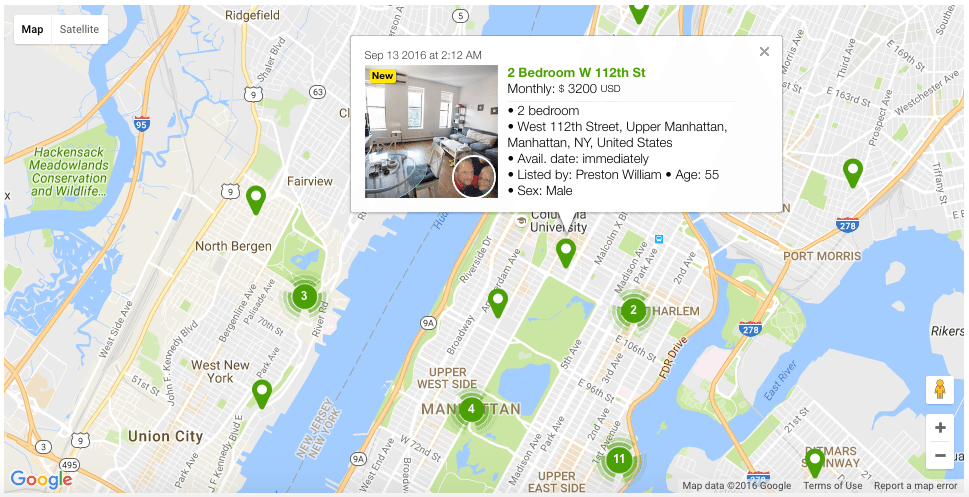Open 2 Bedroom W 112th St listing
This screenshot has width=969, height=497.
click(x=576, y=73)
